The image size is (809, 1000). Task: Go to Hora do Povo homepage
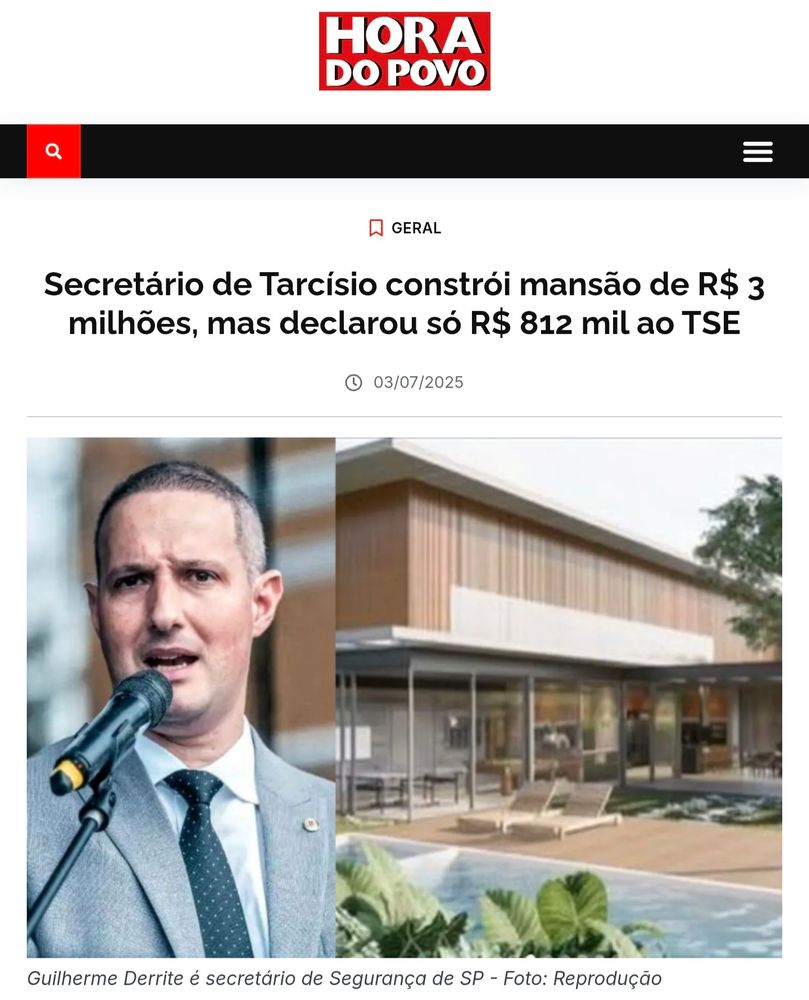404,51
